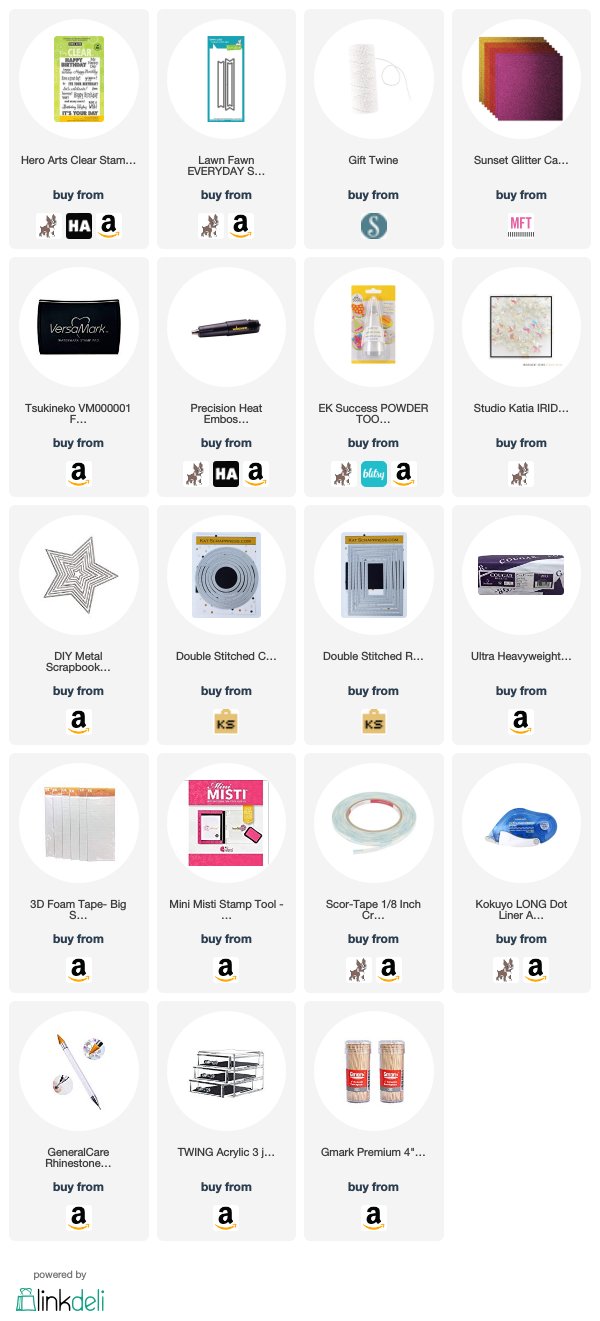Open Amazon link for TWING Acrylic organizer
The width and height of the screenshot is (600, 1321).
[x=226, y=1218]
